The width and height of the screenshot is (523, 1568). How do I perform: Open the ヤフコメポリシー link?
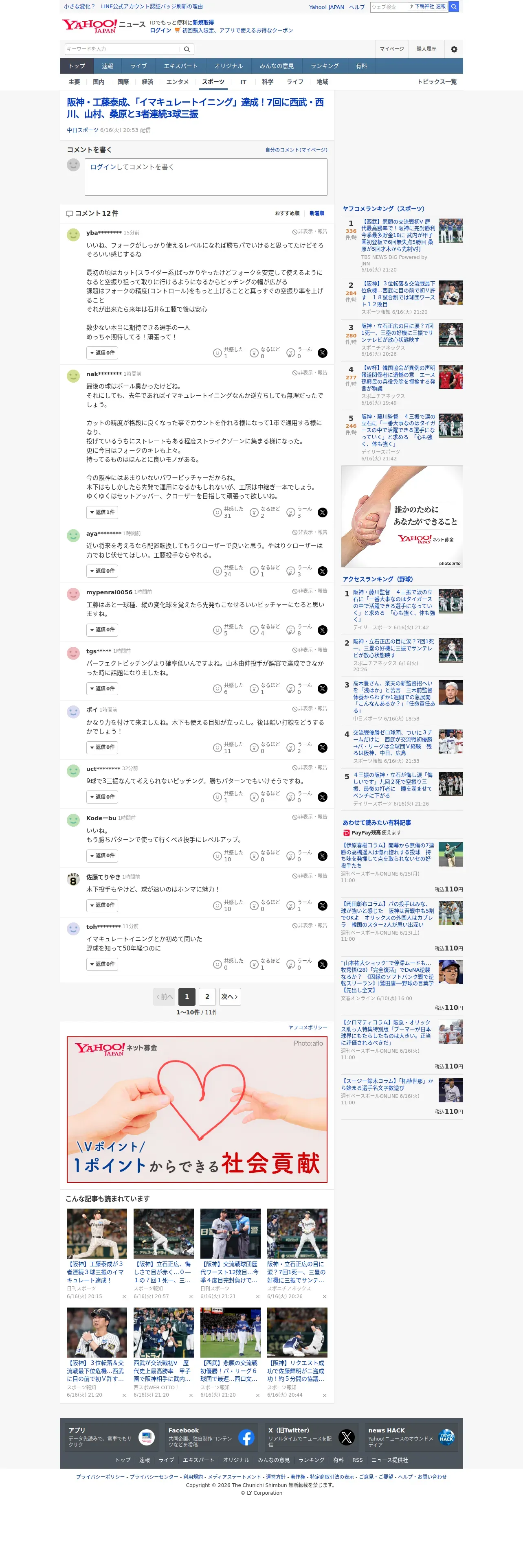(x=308, y=1027)
